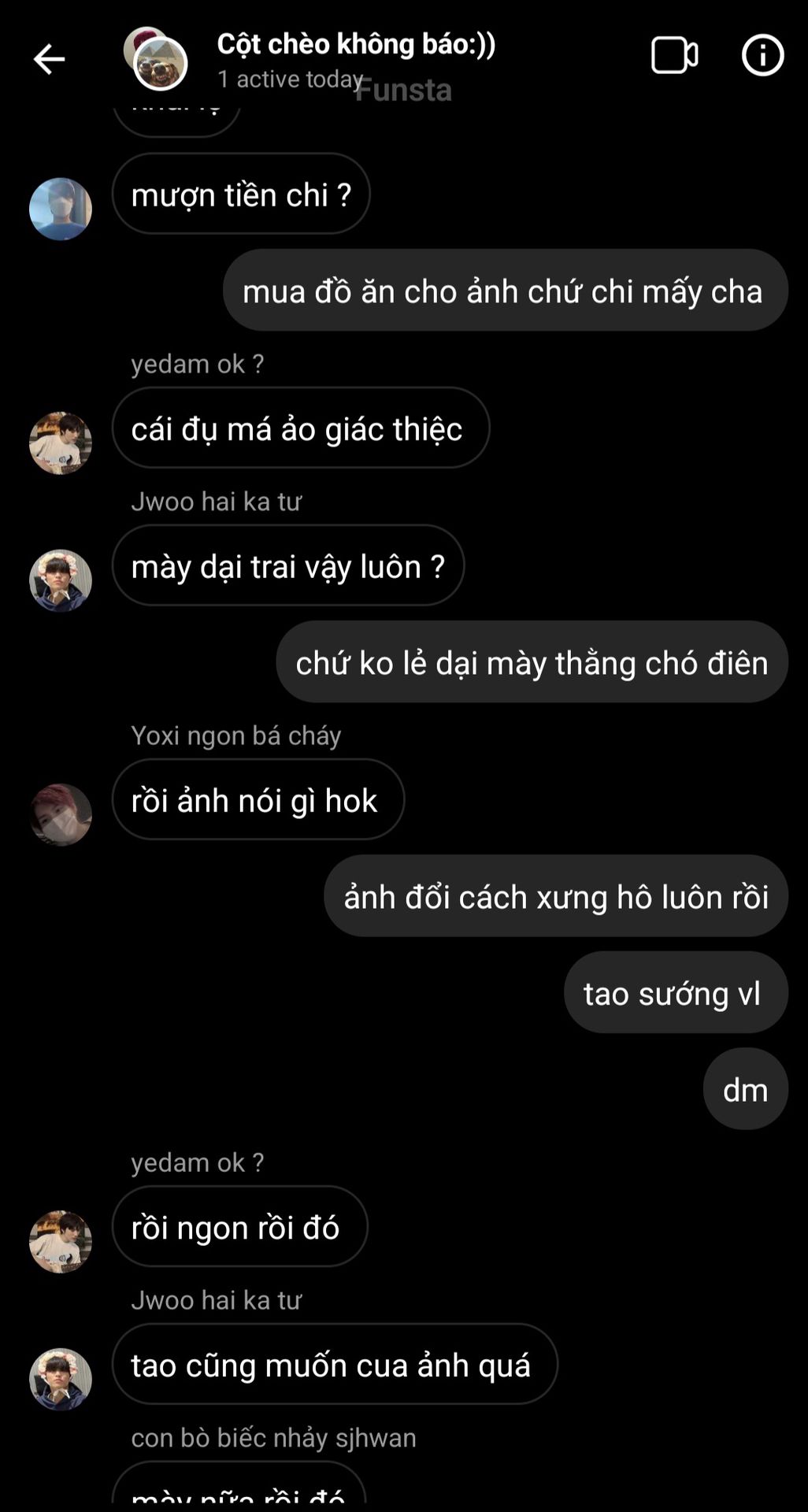
Task: Open Yoxi's avatar beside "rồi ảnh nói gì hok"
Action: [x=61, y=814]
